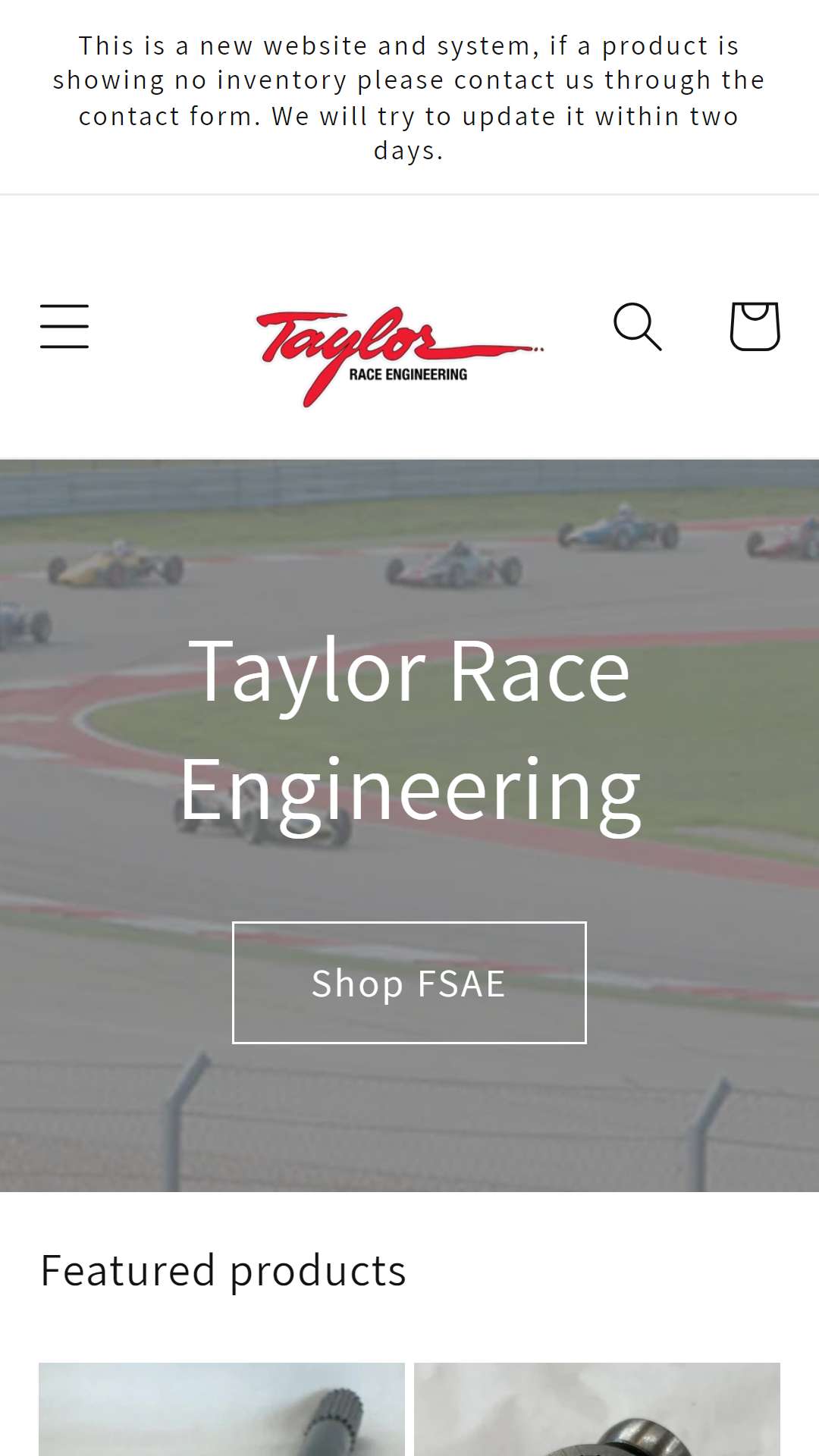Tap the Shop FSAE button
819x1456 pixels.
[x=409, y=983]
